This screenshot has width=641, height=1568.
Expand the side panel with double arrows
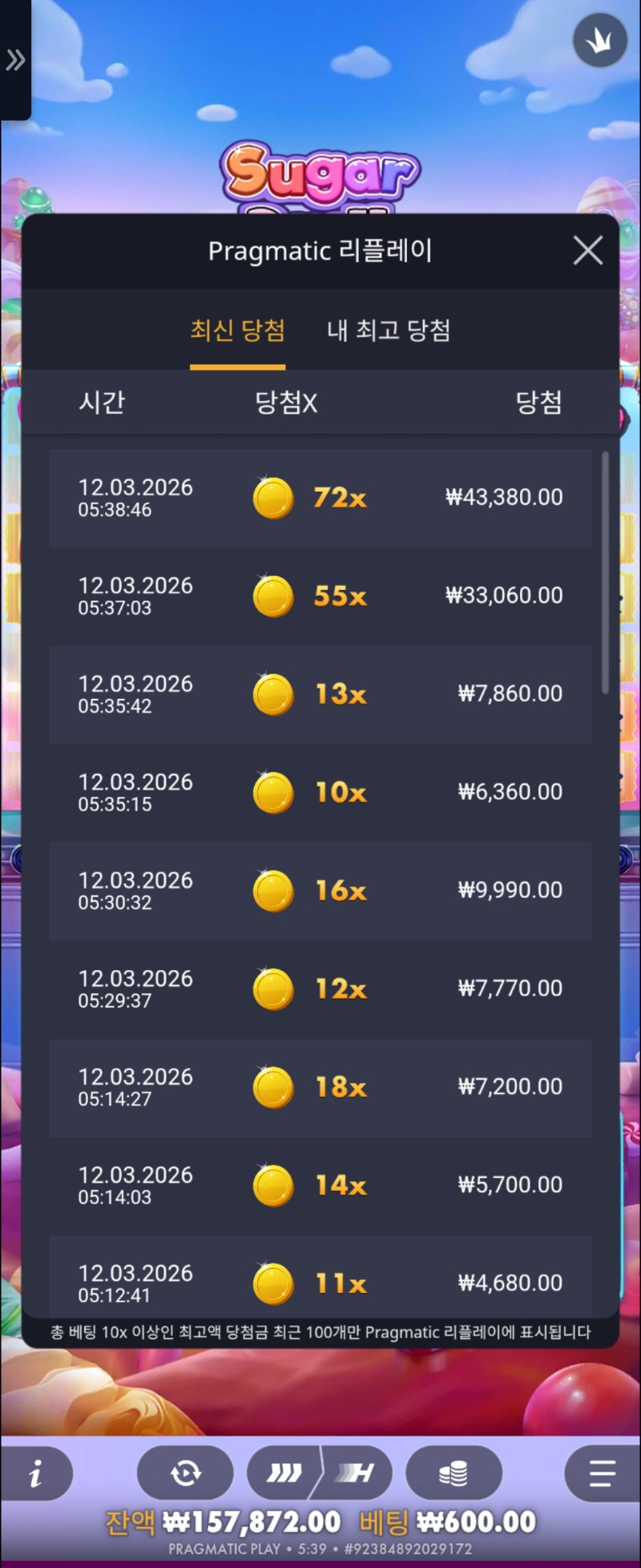click(15, 59)
